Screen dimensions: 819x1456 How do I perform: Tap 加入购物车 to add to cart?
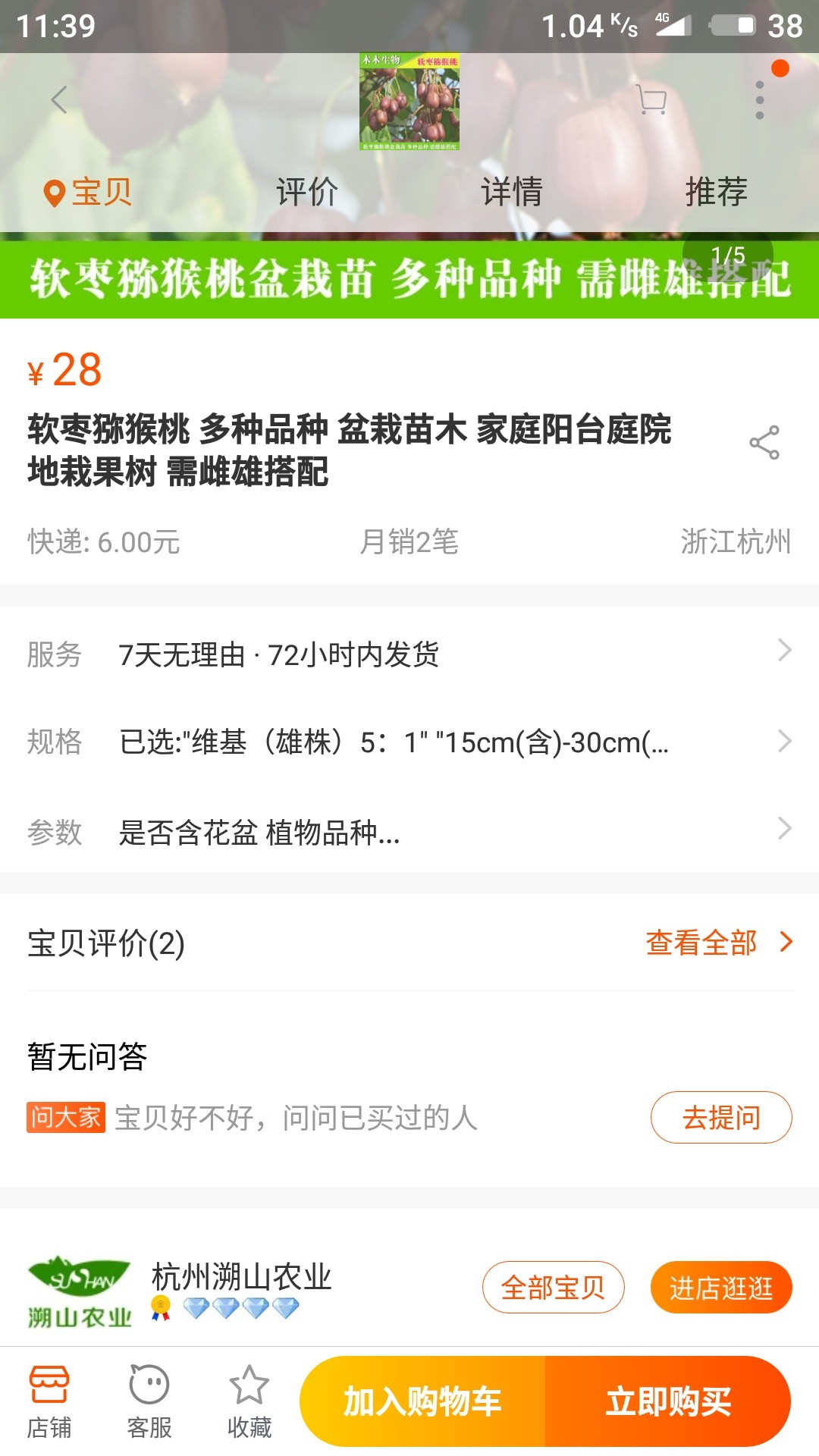coord(422,1401)
